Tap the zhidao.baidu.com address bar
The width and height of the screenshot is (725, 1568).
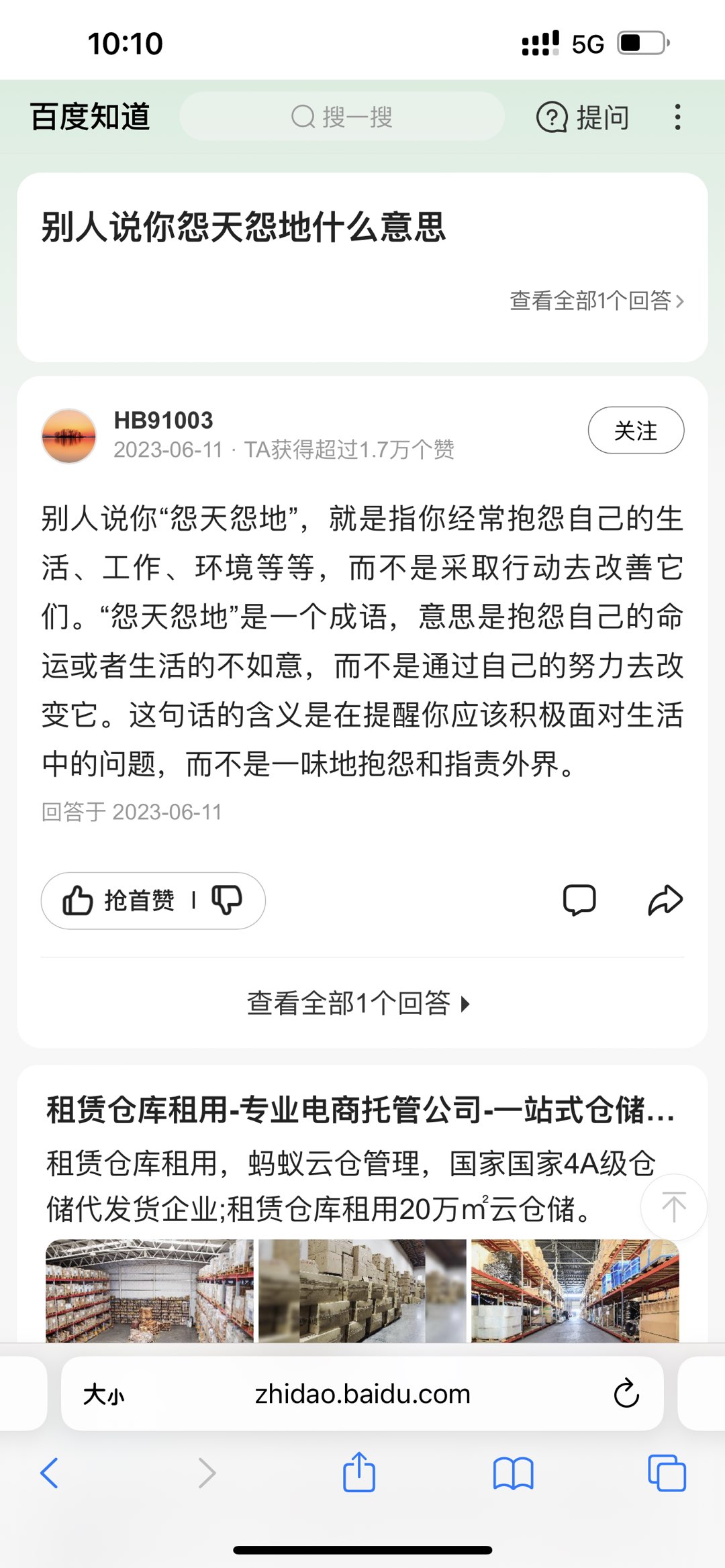362,1395
